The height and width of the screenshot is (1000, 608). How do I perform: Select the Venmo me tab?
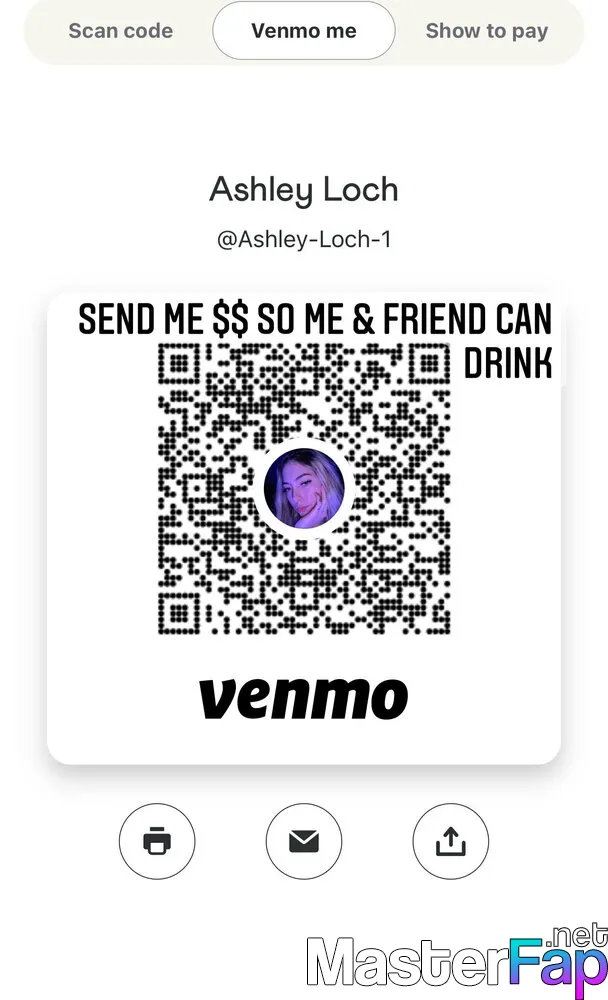pos(303,31)
